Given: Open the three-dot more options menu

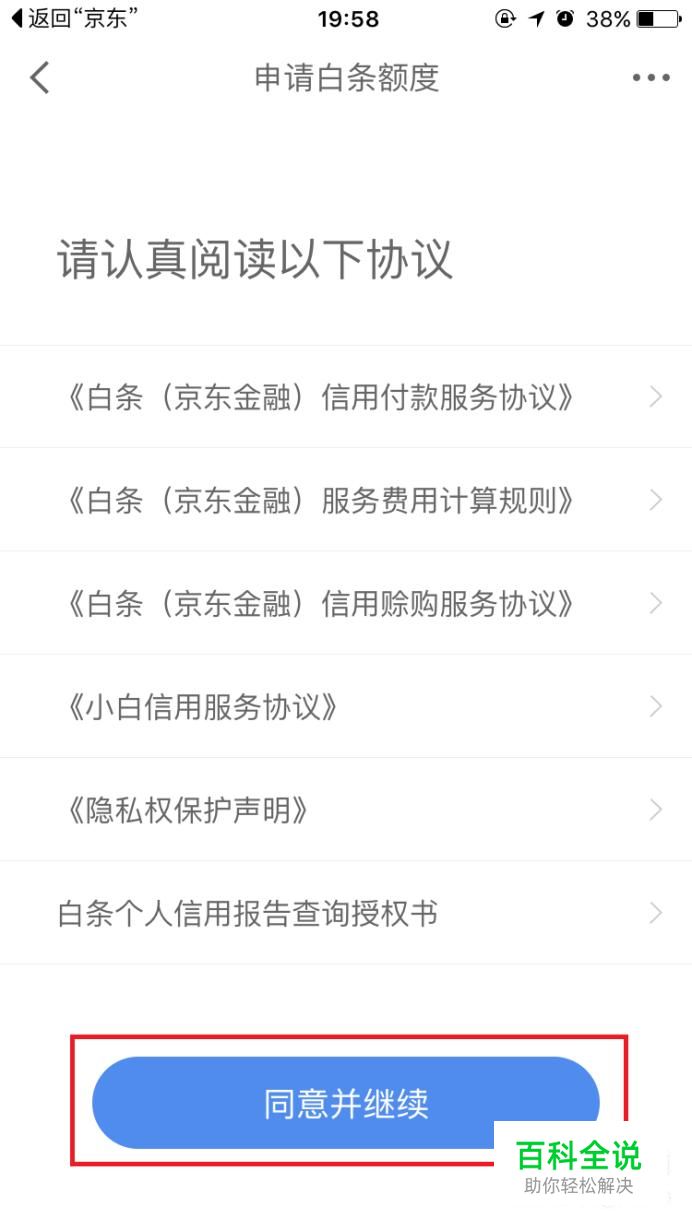Looking at the screenshot, I should [x=651, y=77].
